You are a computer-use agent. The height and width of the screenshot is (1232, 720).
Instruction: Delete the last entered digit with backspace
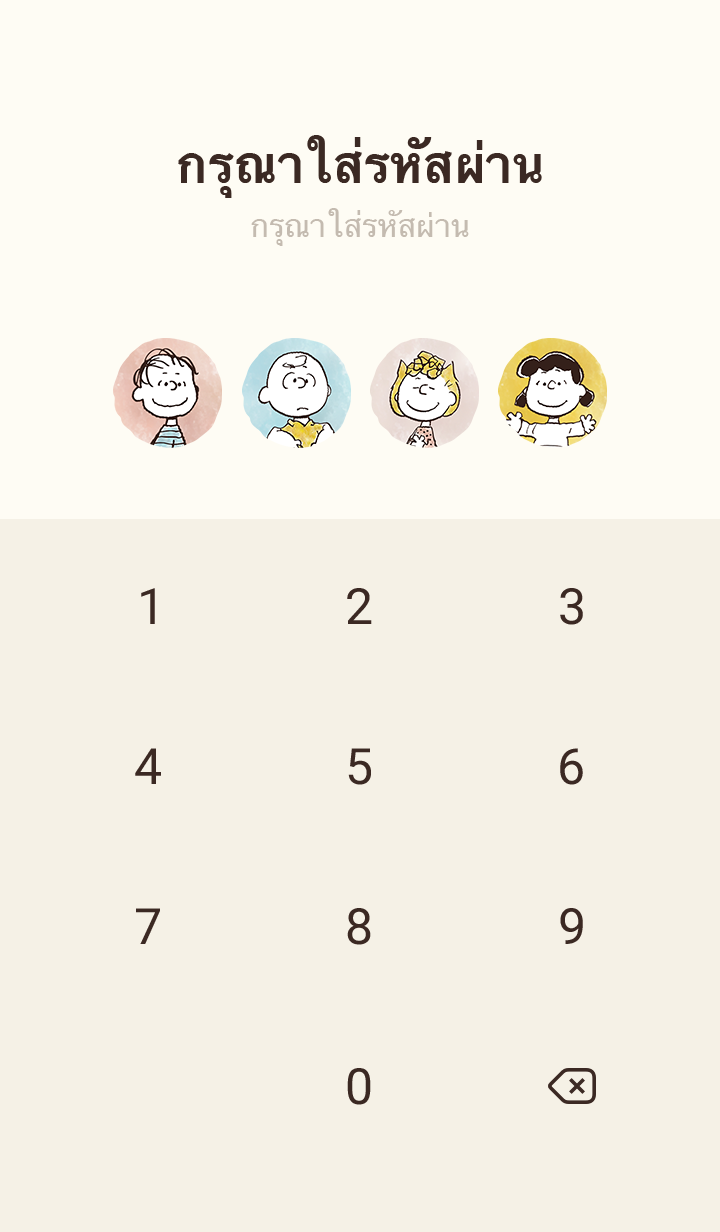pos(572,1086)
